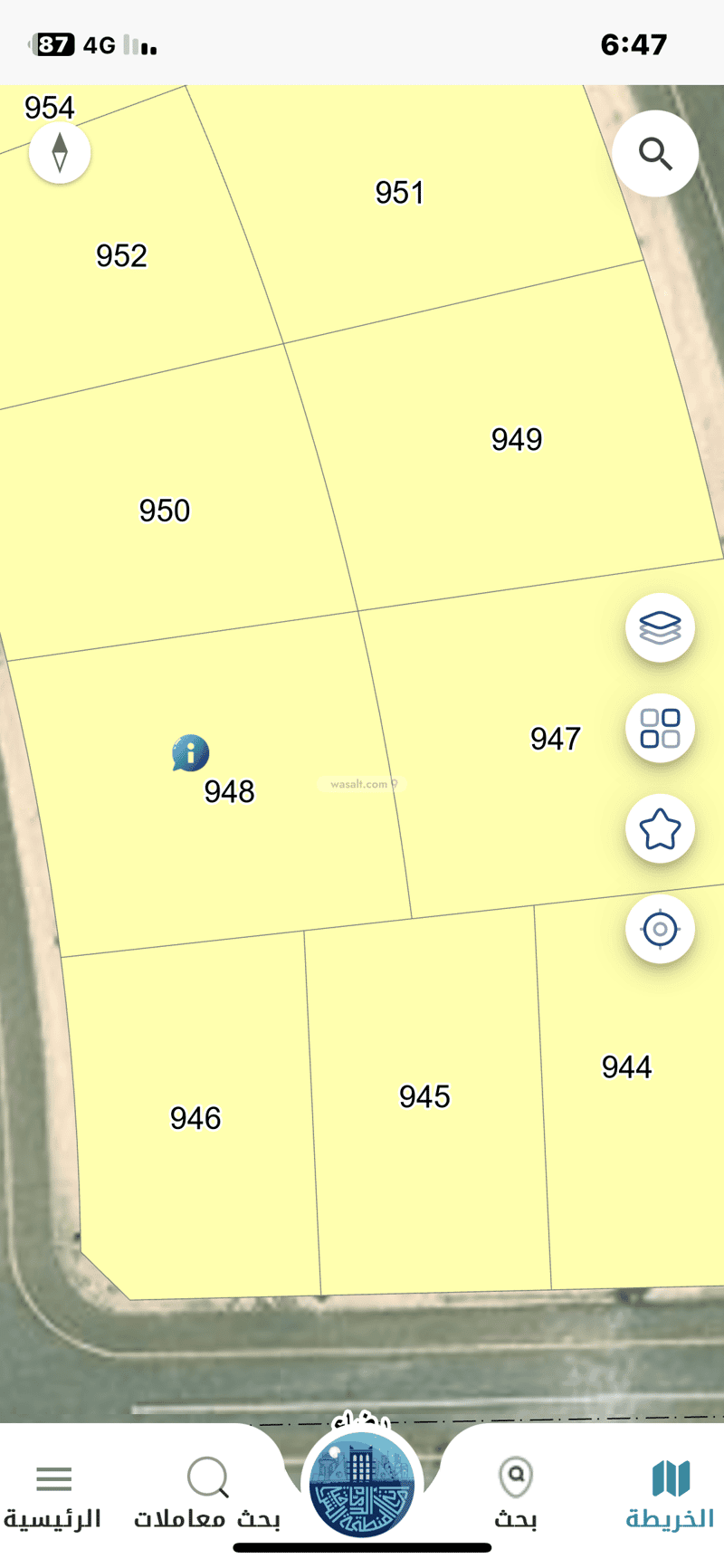Toggle favorite status with the star control
This screenshot has width=724, height=1568.
pos(661,829)
